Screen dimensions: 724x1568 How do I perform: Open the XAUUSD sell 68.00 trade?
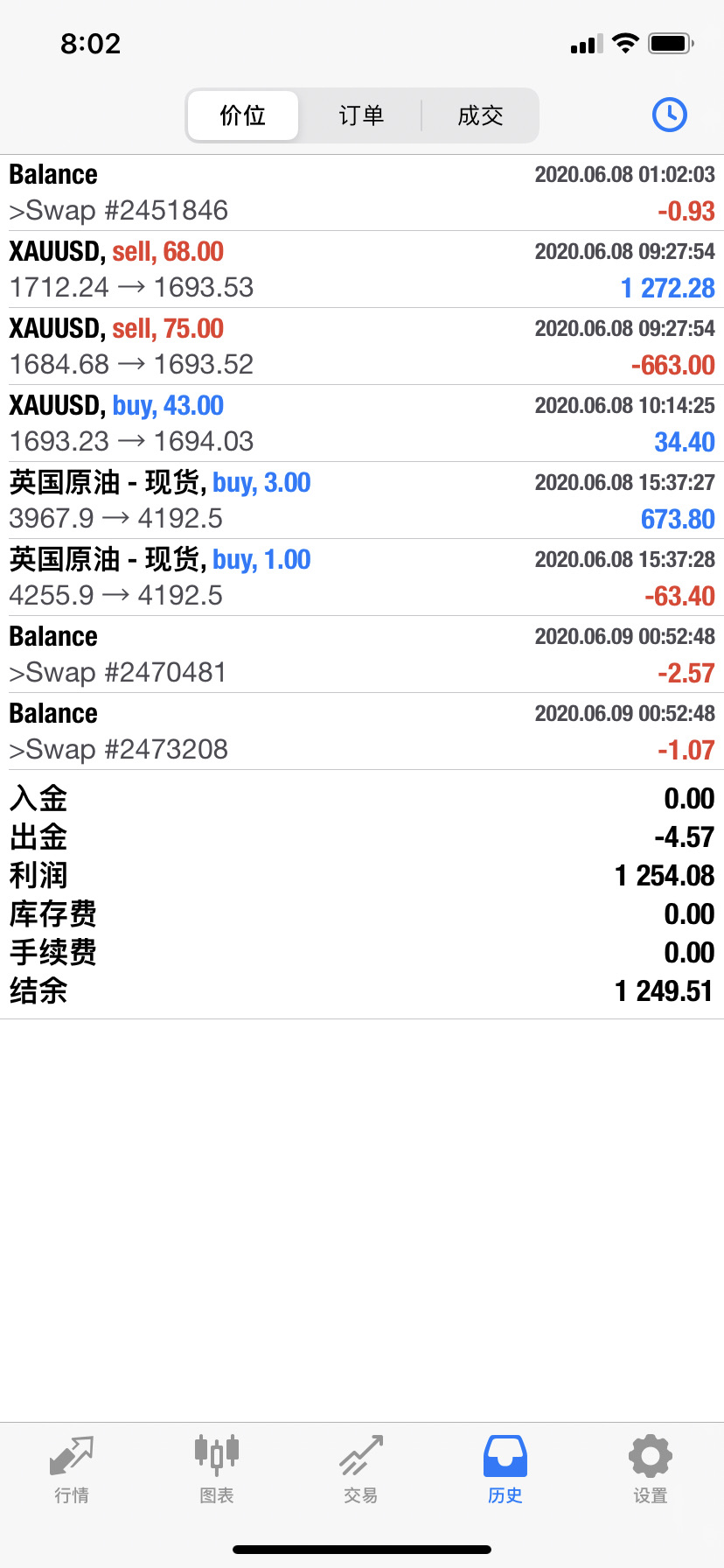click(362, 269)
